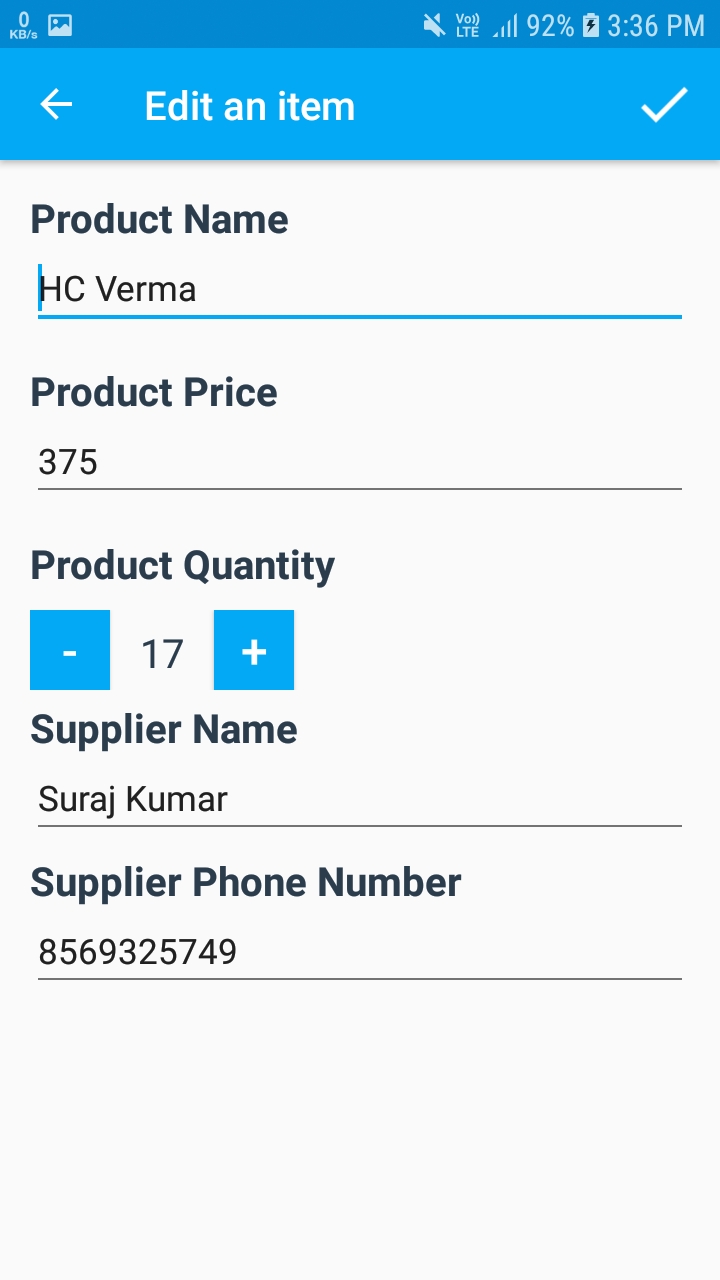720x1280 pixels.
Task: Go back from Edit an item
Action: (57, 105)
